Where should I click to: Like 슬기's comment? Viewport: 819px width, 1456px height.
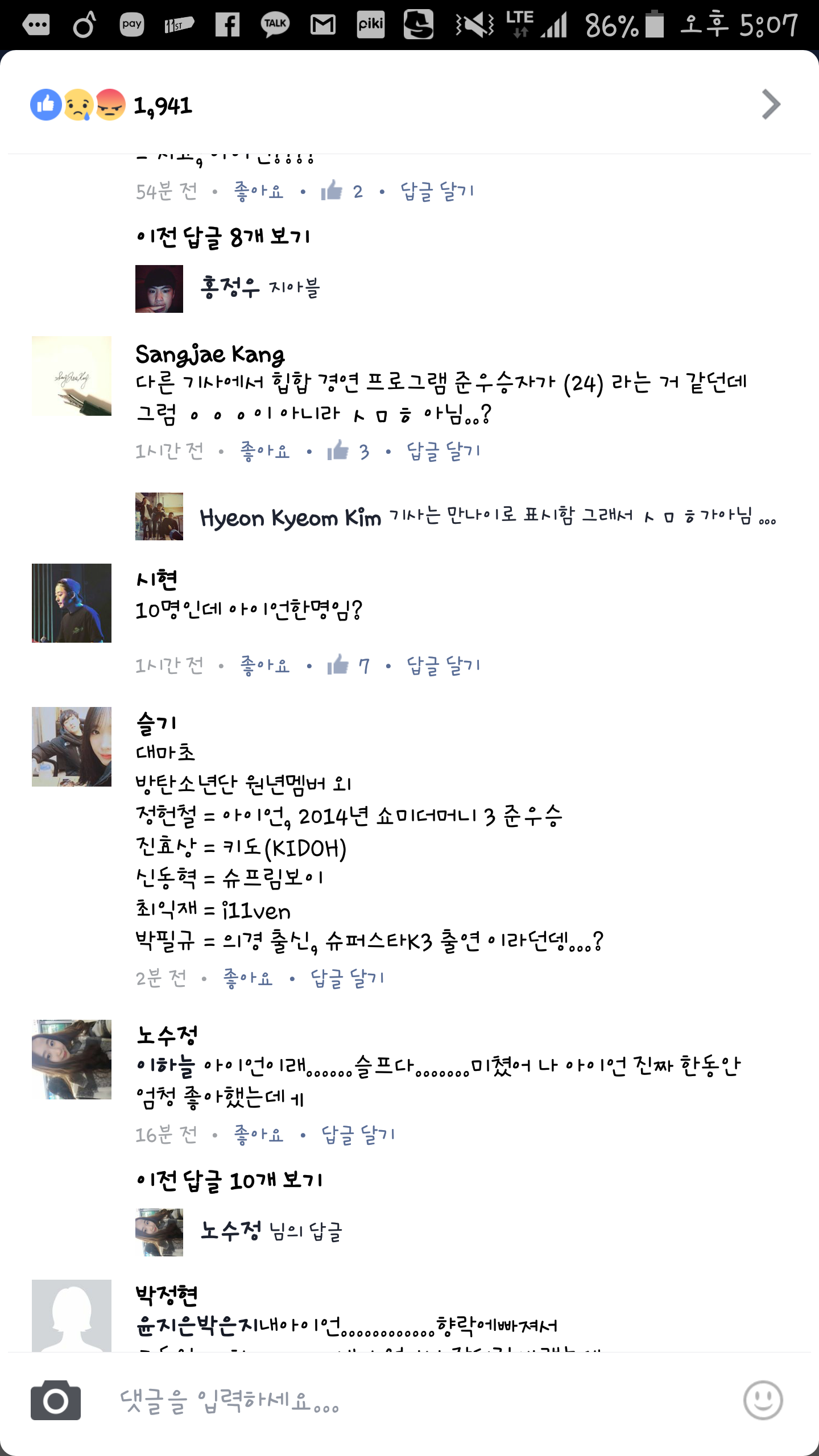click(248, 978)
